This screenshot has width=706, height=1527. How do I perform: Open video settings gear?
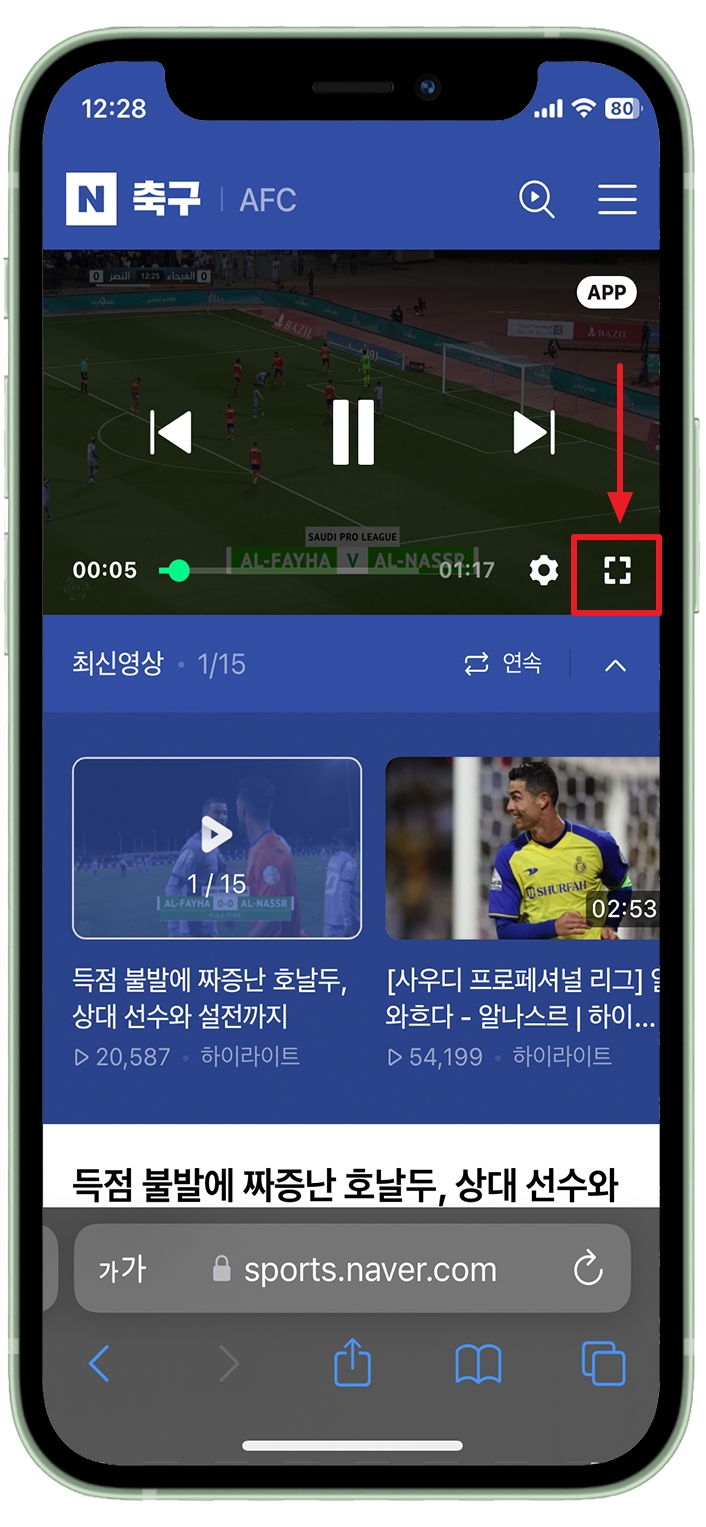[544, 571]
